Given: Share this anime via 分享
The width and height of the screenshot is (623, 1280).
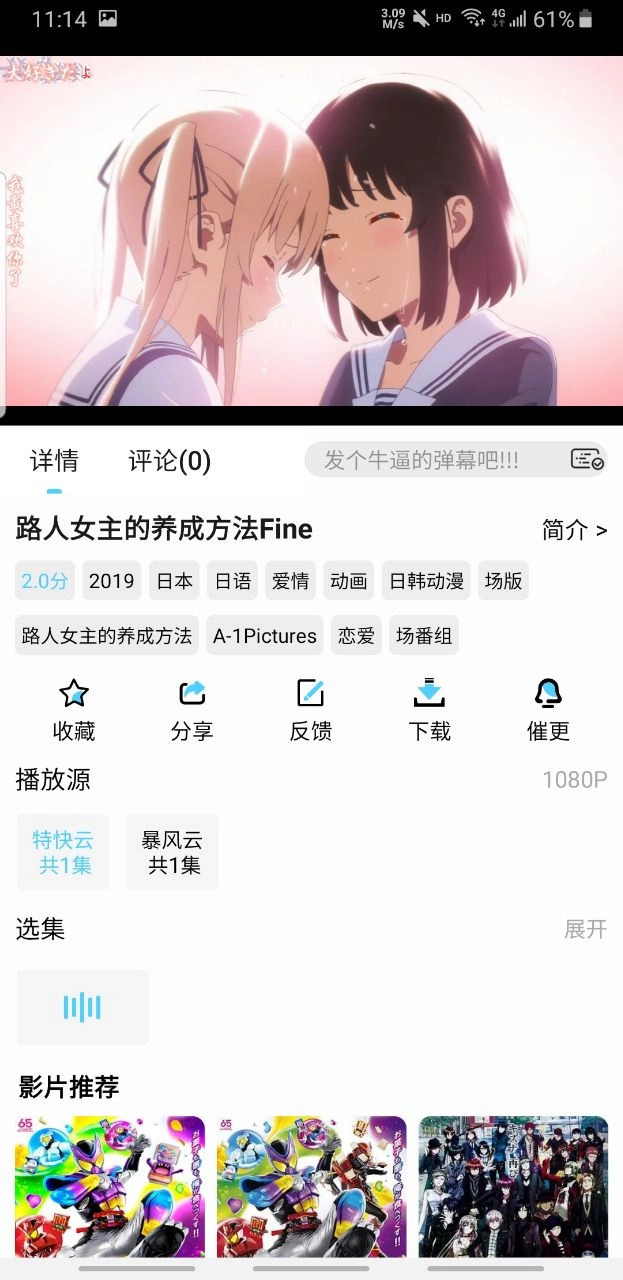Looking at the screenshot, I should coord(192,710).
